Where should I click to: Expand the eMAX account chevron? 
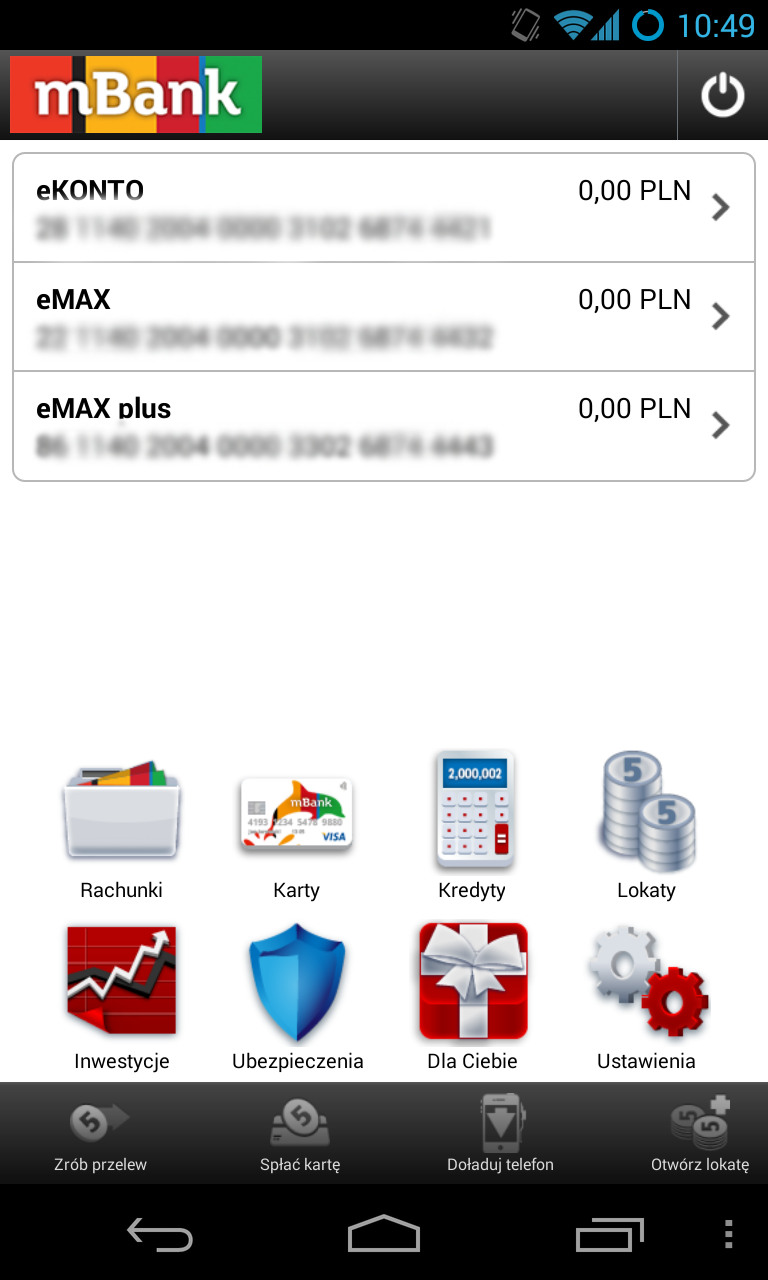(x=720, y=316)
